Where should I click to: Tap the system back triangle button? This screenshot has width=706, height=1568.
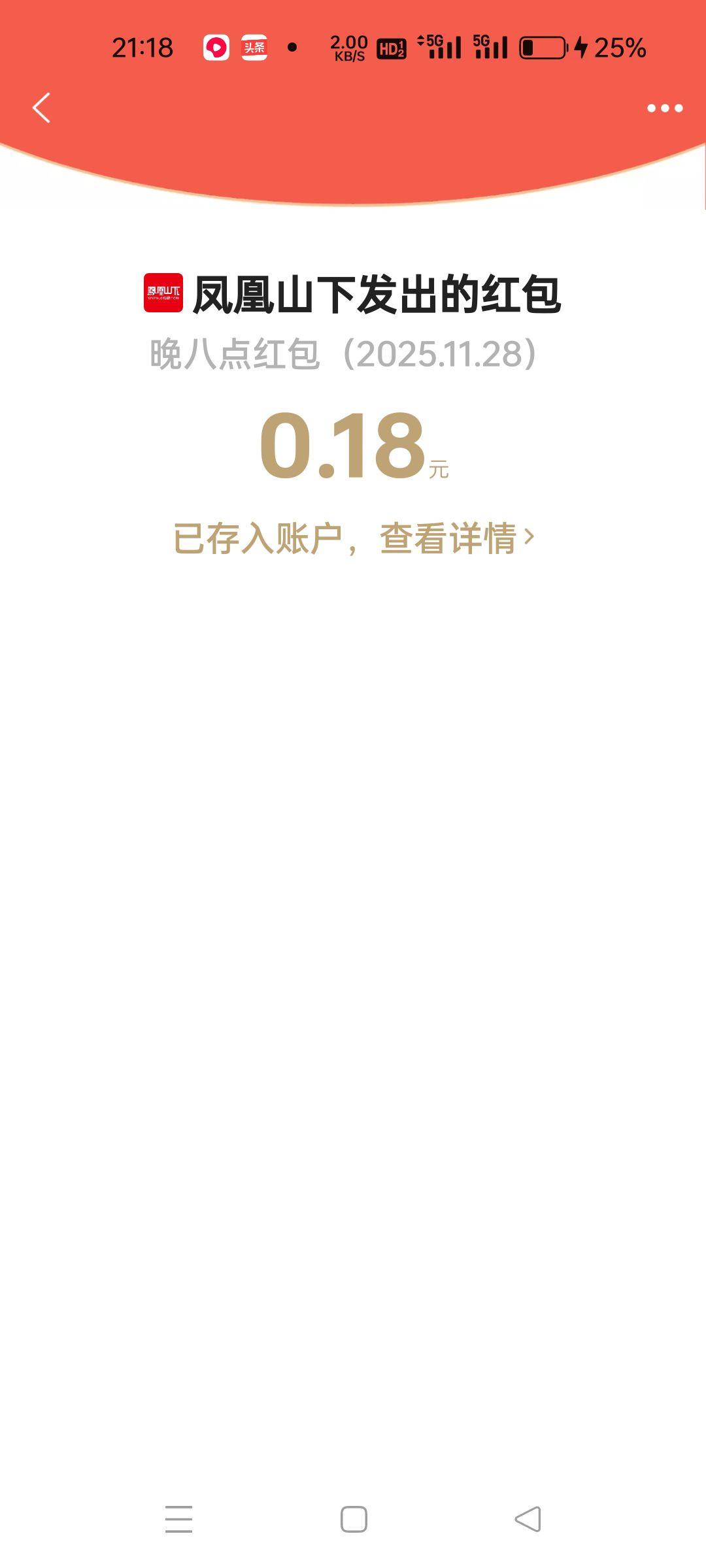click(528, 1519)
